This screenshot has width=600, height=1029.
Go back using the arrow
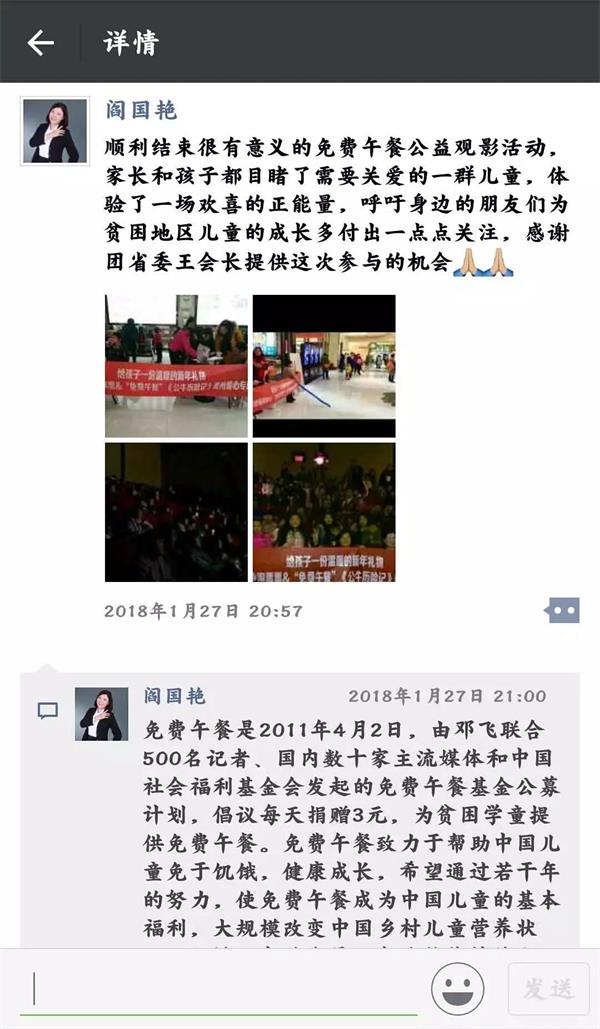coord(40,42)
